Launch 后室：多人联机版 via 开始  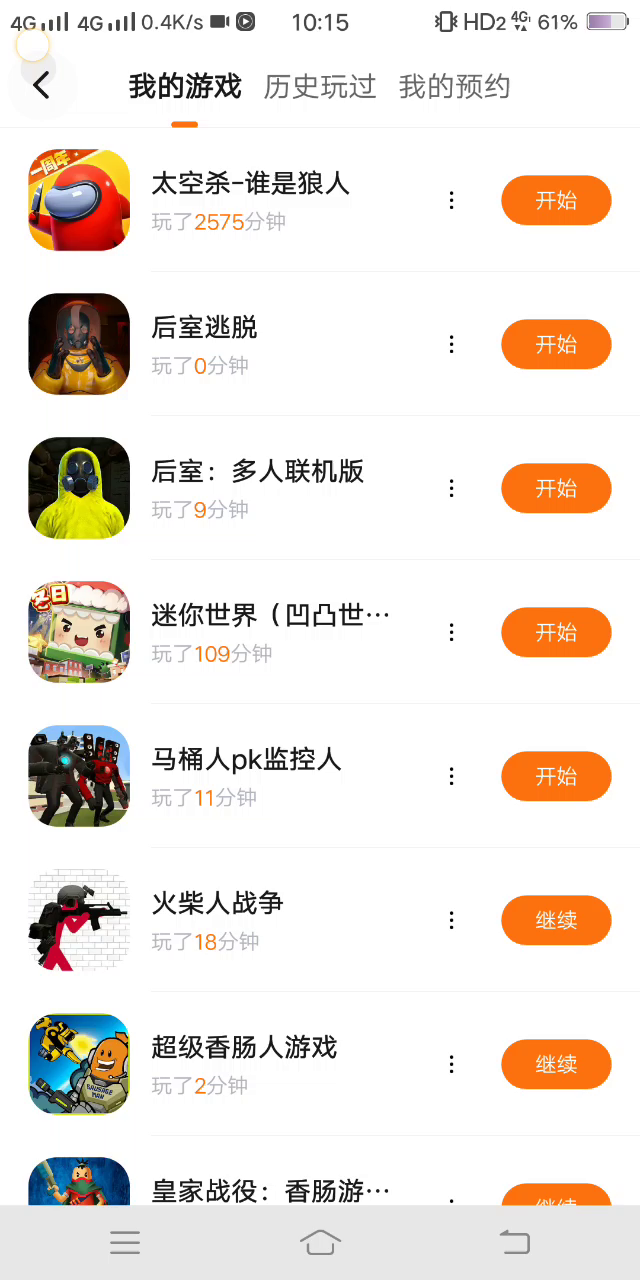(556, 488)
